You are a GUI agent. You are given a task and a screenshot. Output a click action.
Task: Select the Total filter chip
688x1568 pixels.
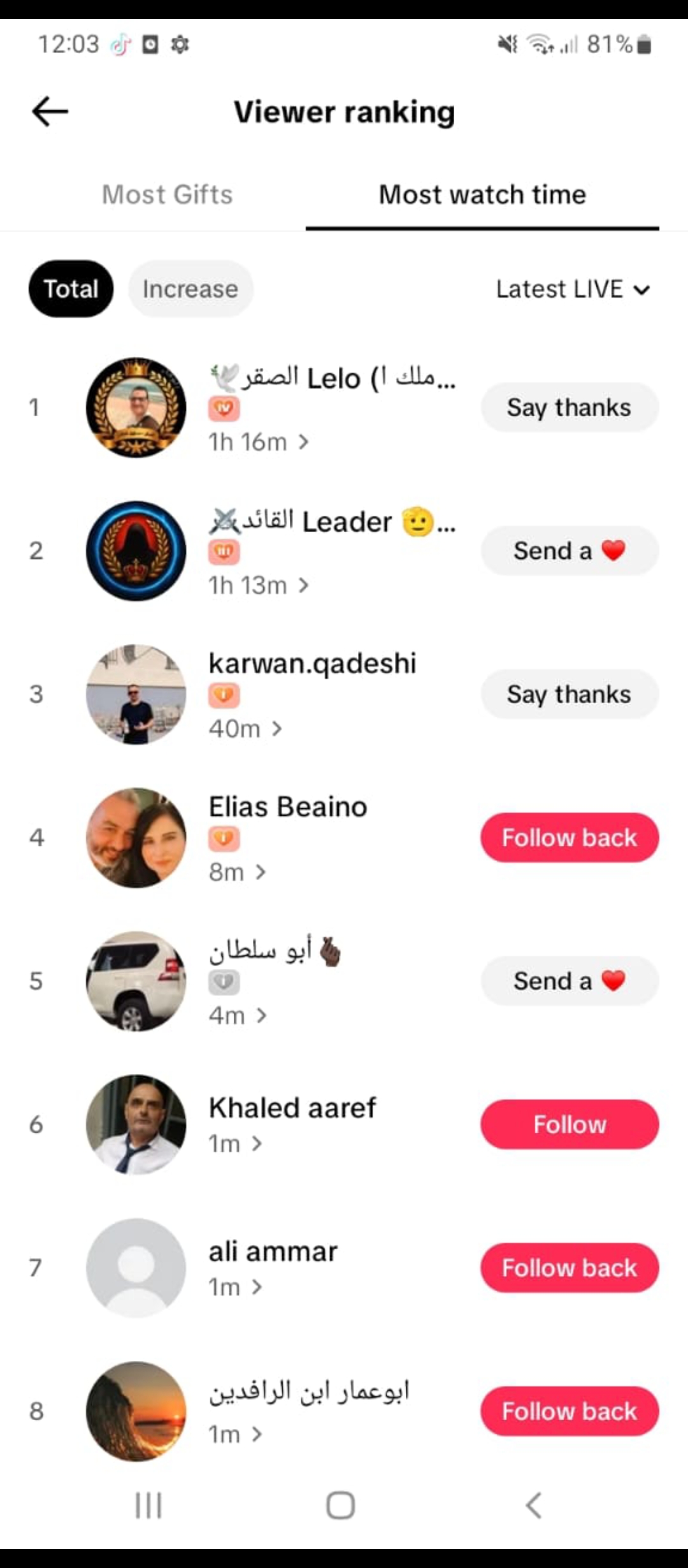71,289
